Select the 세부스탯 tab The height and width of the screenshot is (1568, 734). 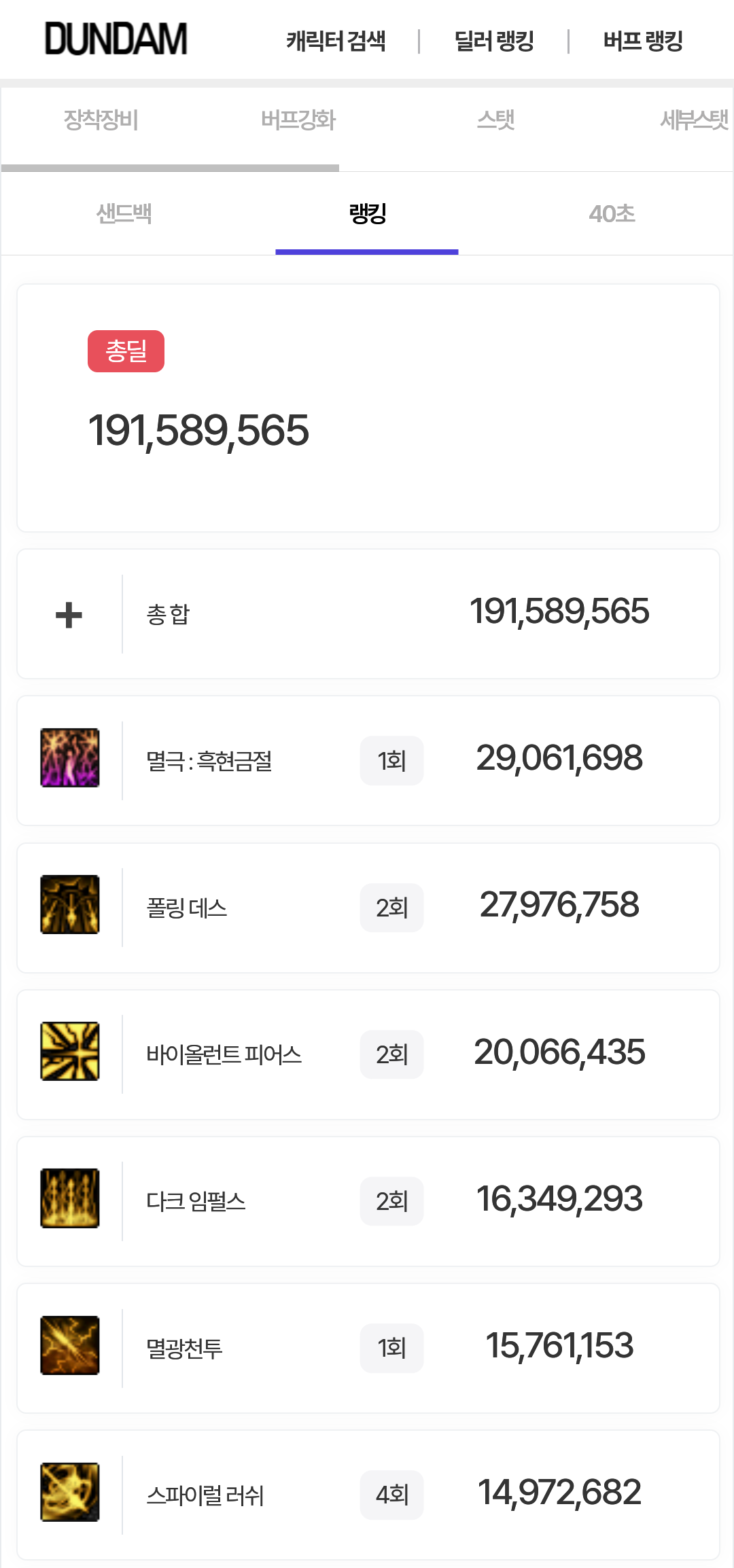tap(695, 120)
